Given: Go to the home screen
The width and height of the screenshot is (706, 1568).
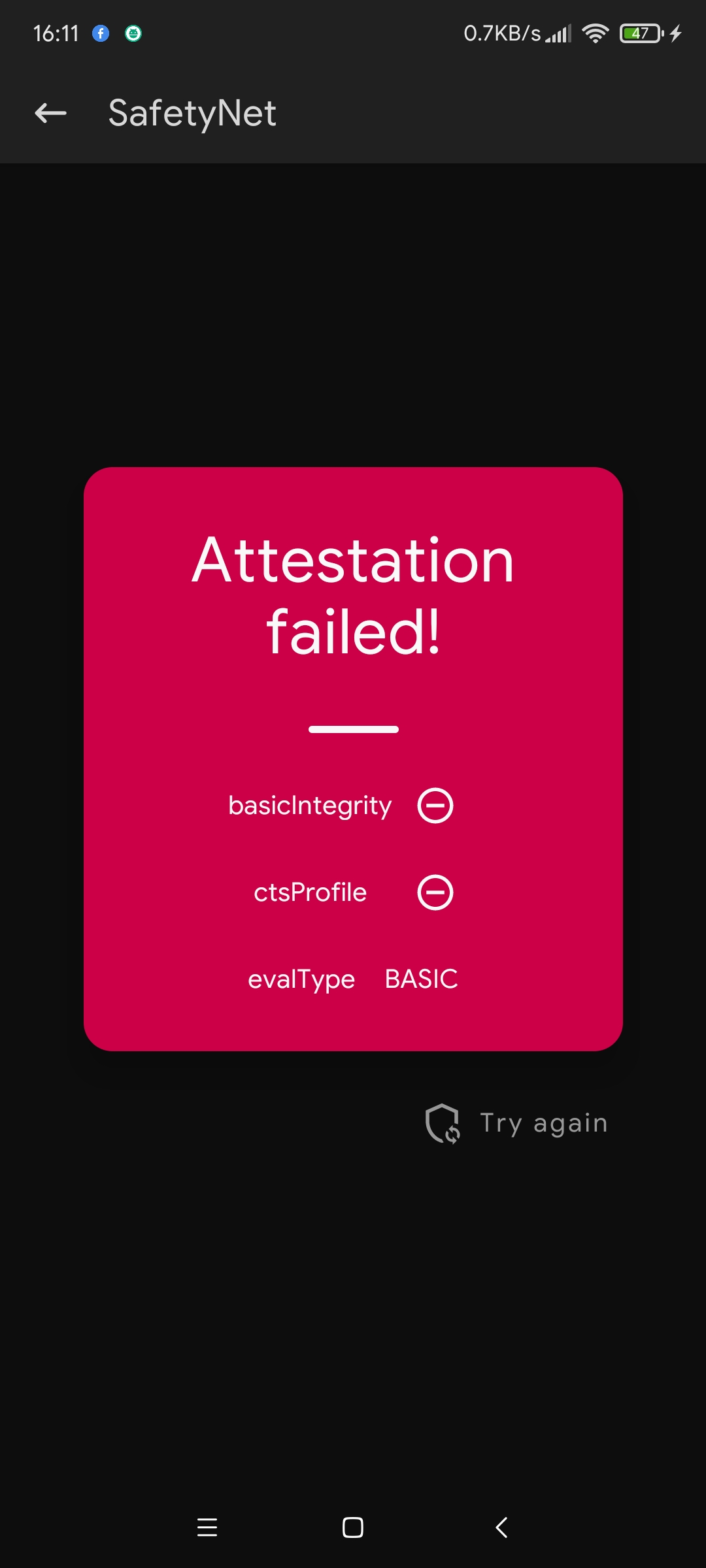Looking at the screenshot, I should [x=353, y=1527].
